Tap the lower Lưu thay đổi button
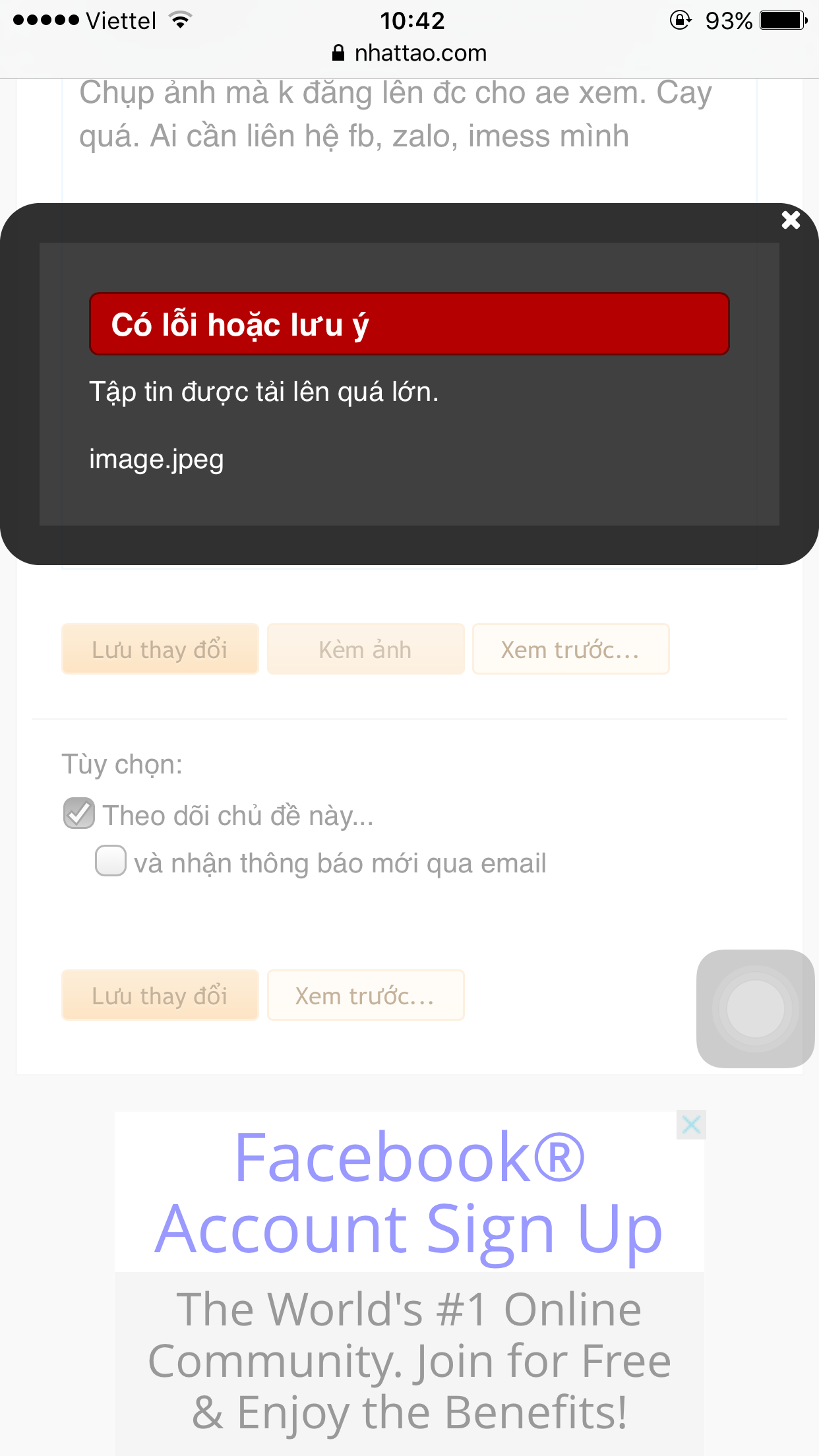 (x=160, y=995)
